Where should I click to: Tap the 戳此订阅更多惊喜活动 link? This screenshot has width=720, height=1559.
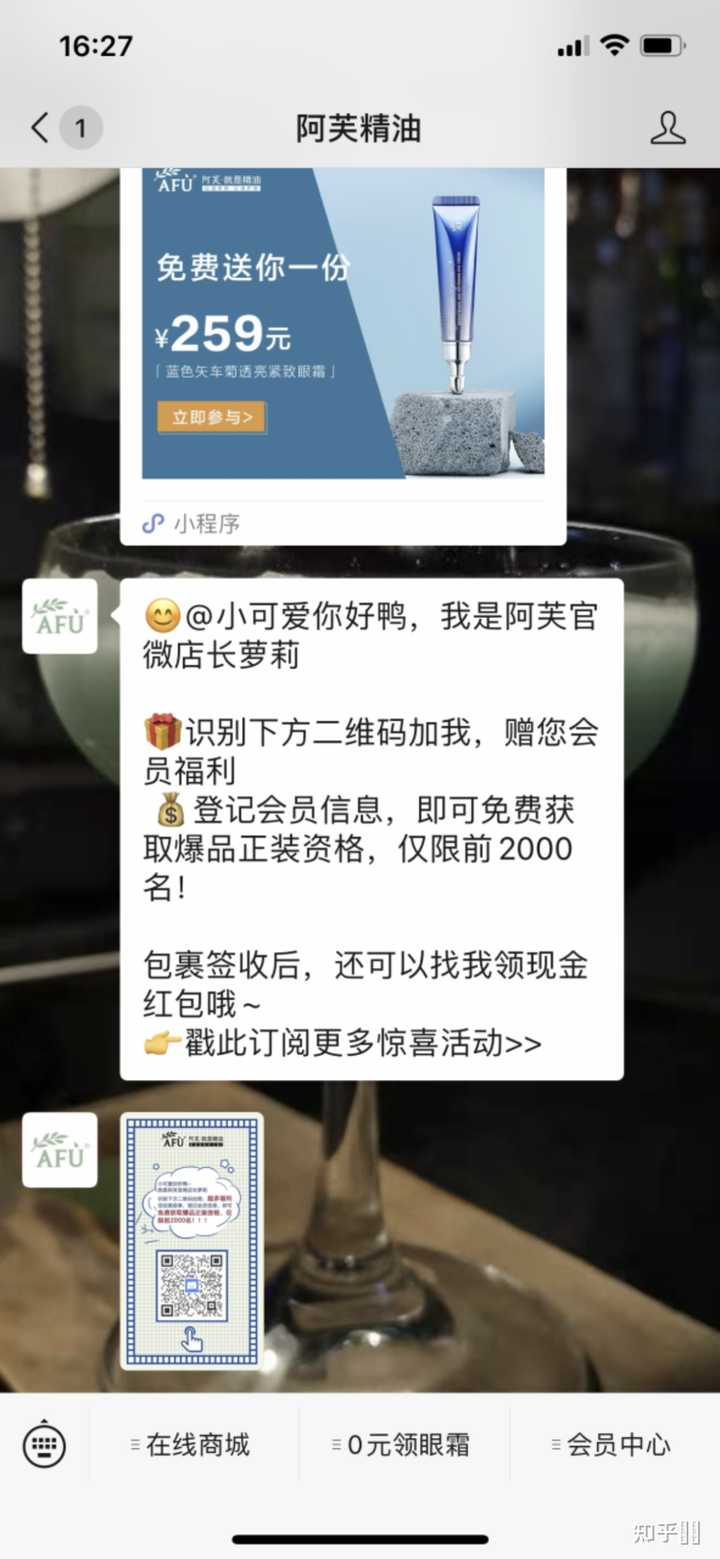[x=362, y=1043]
